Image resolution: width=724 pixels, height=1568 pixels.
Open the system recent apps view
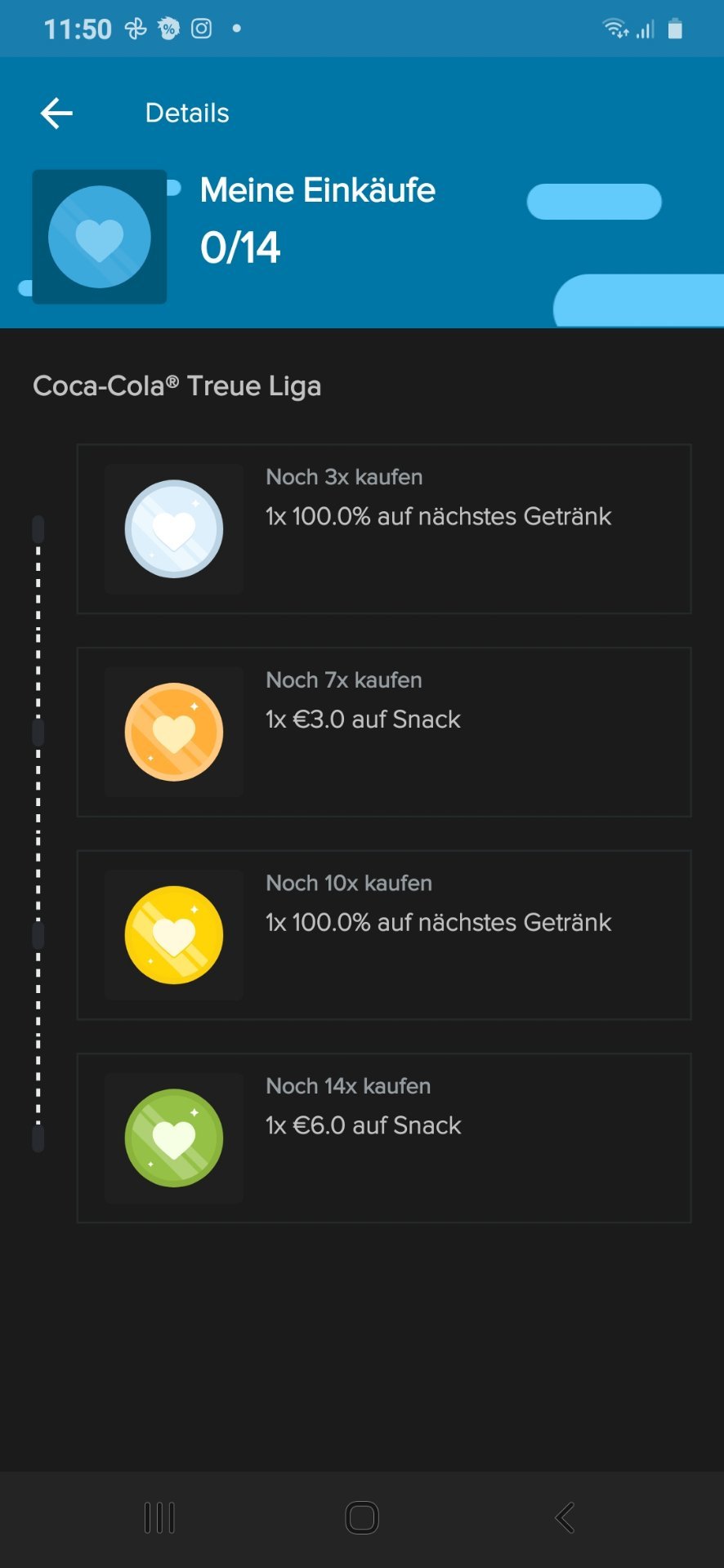pos(159,1518)
